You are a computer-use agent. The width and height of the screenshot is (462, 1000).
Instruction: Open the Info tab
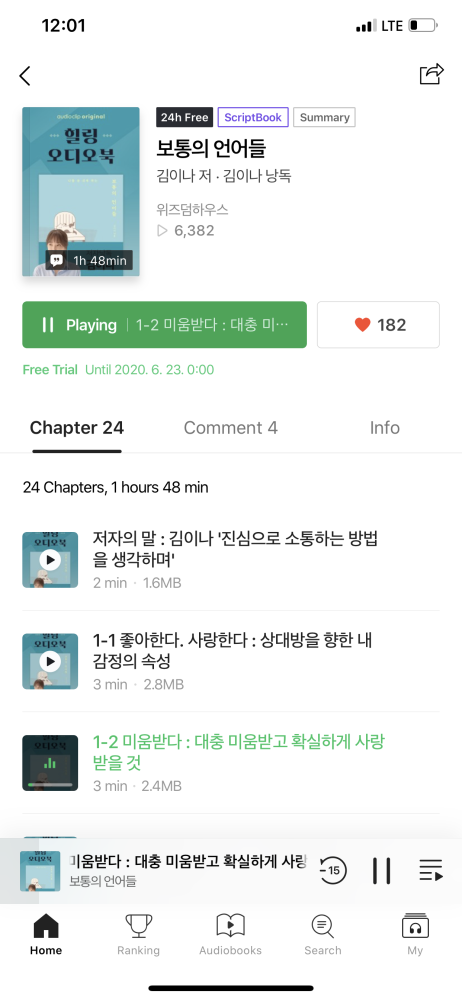coord(385,427)
